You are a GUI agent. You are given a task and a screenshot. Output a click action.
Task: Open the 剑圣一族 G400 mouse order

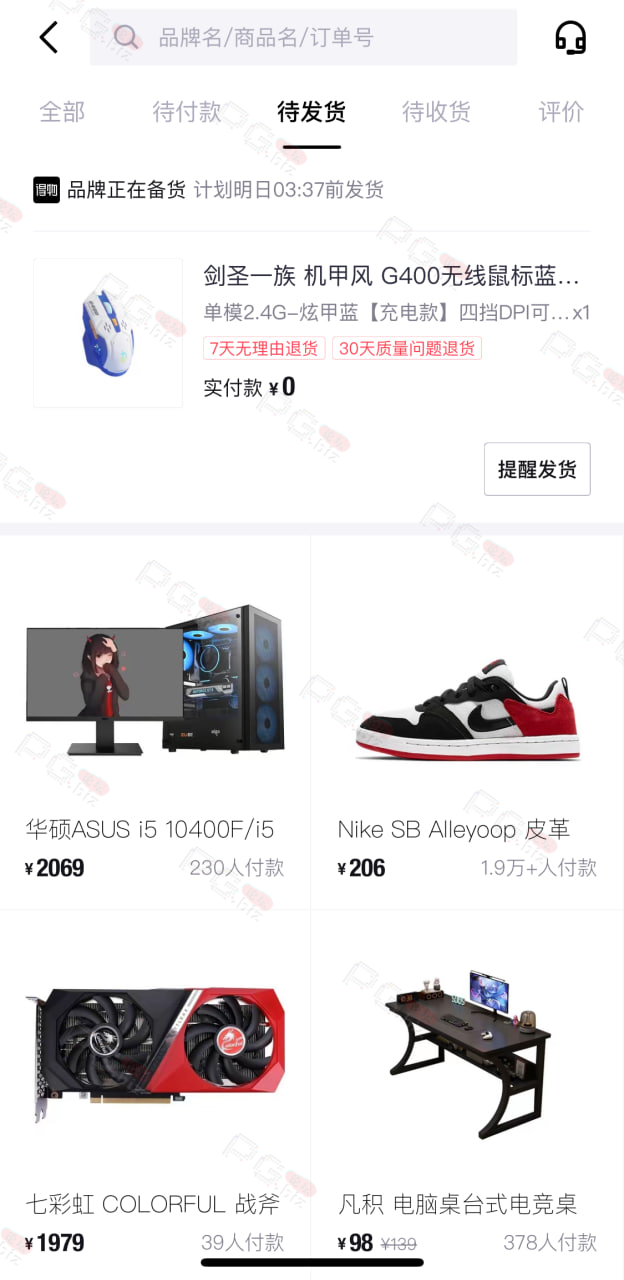coord(312,333)
